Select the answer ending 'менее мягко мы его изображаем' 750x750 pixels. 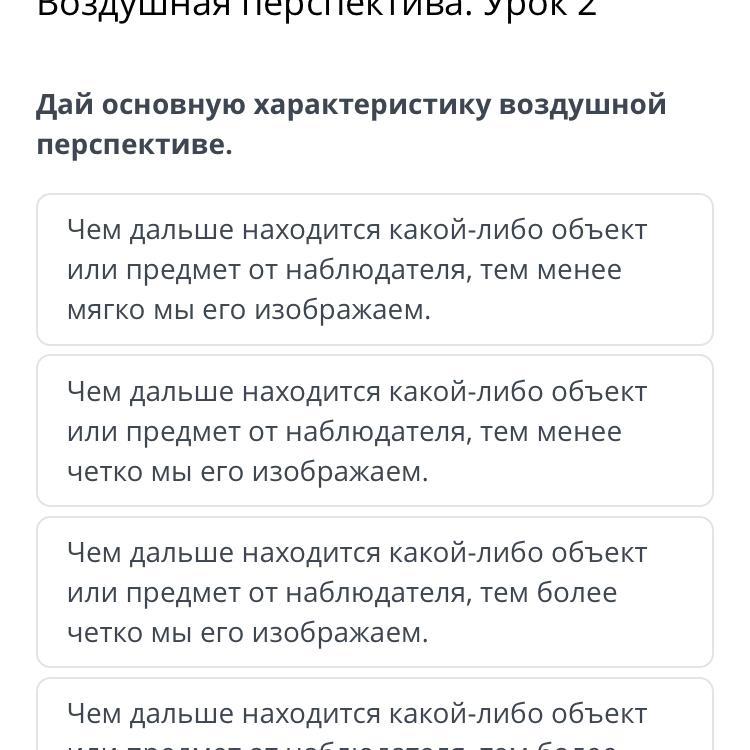(x=374, y=270)
